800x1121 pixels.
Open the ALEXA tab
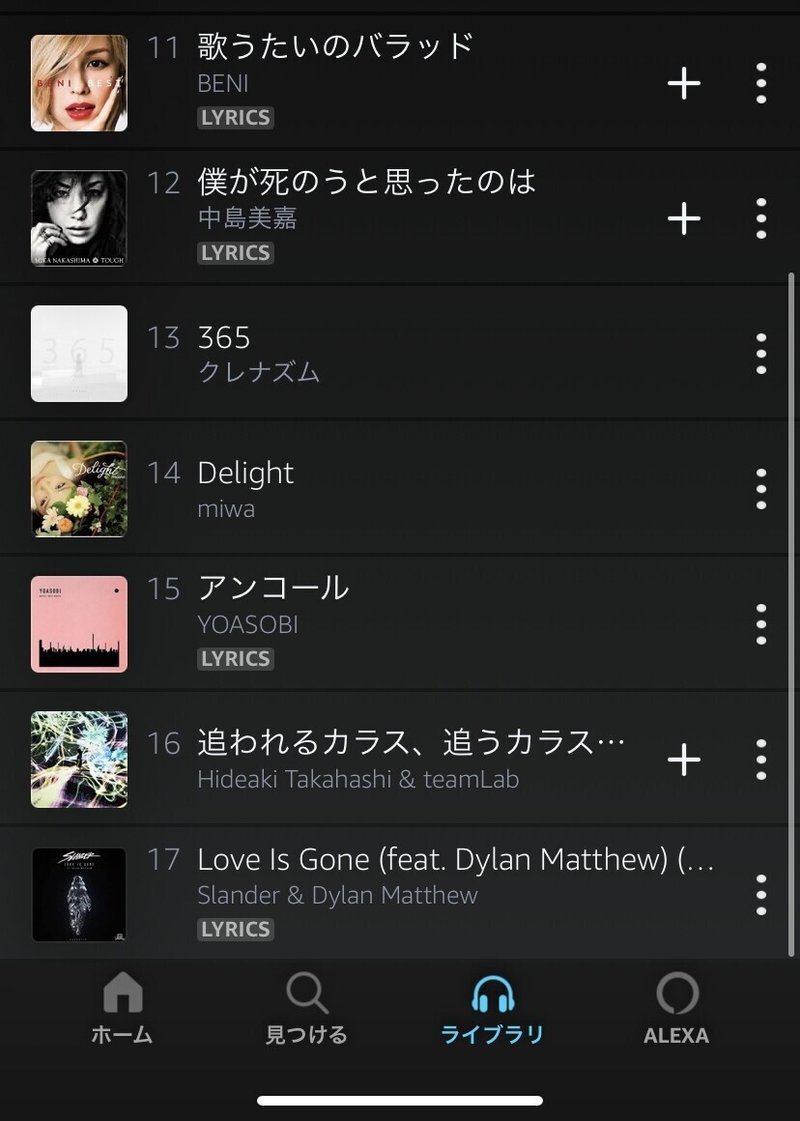point(676,1008)
